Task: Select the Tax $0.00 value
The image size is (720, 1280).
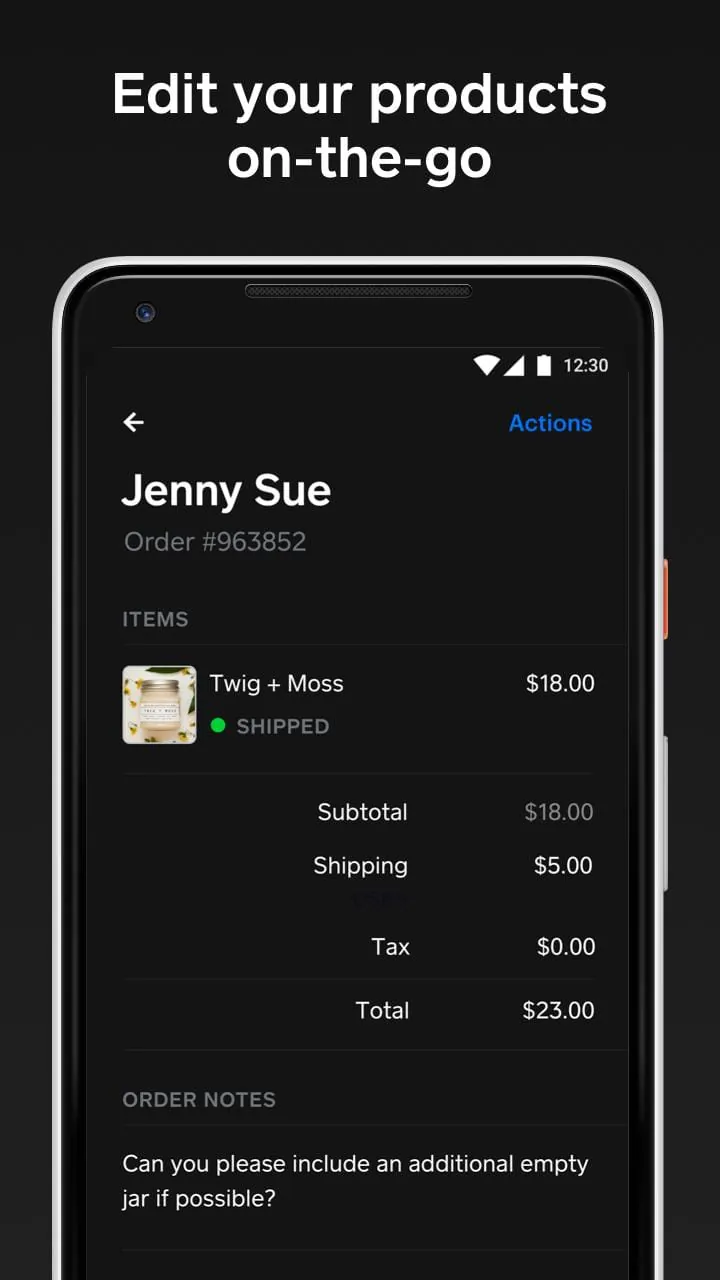Action: pos(566,946)
